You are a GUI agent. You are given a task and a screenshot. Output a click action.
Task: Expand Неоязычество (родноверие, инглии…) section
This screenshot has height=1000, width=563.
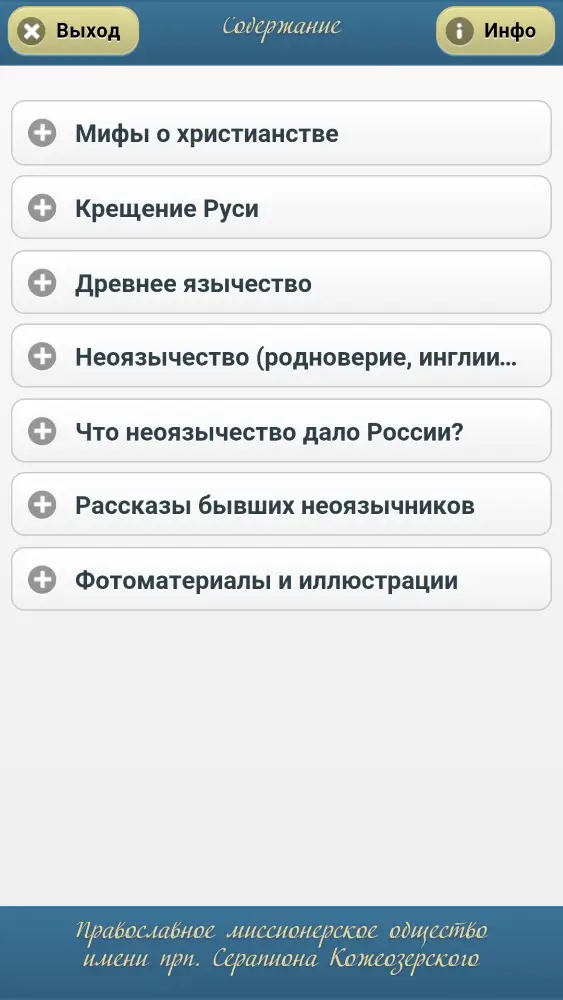(281, 357)
